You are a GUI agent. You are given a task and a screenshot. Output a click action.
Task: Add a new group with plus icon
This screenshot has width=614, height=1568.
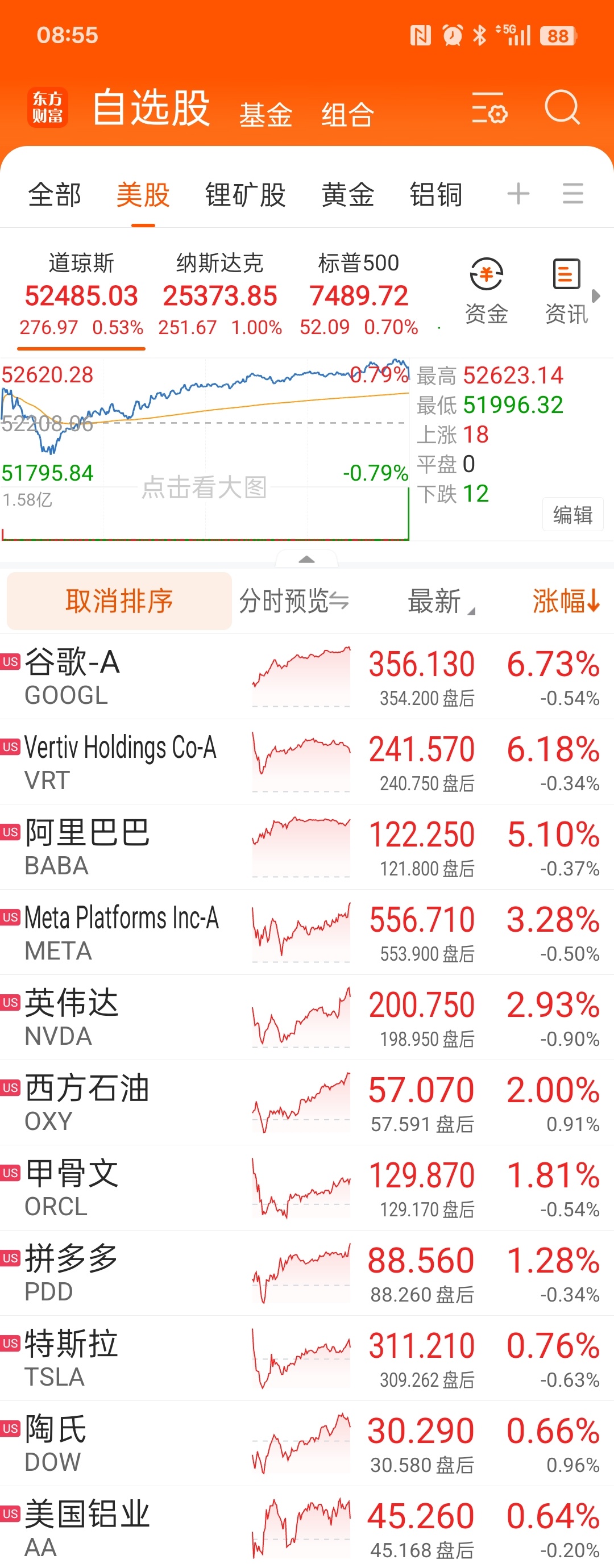[x=518, y=194]
